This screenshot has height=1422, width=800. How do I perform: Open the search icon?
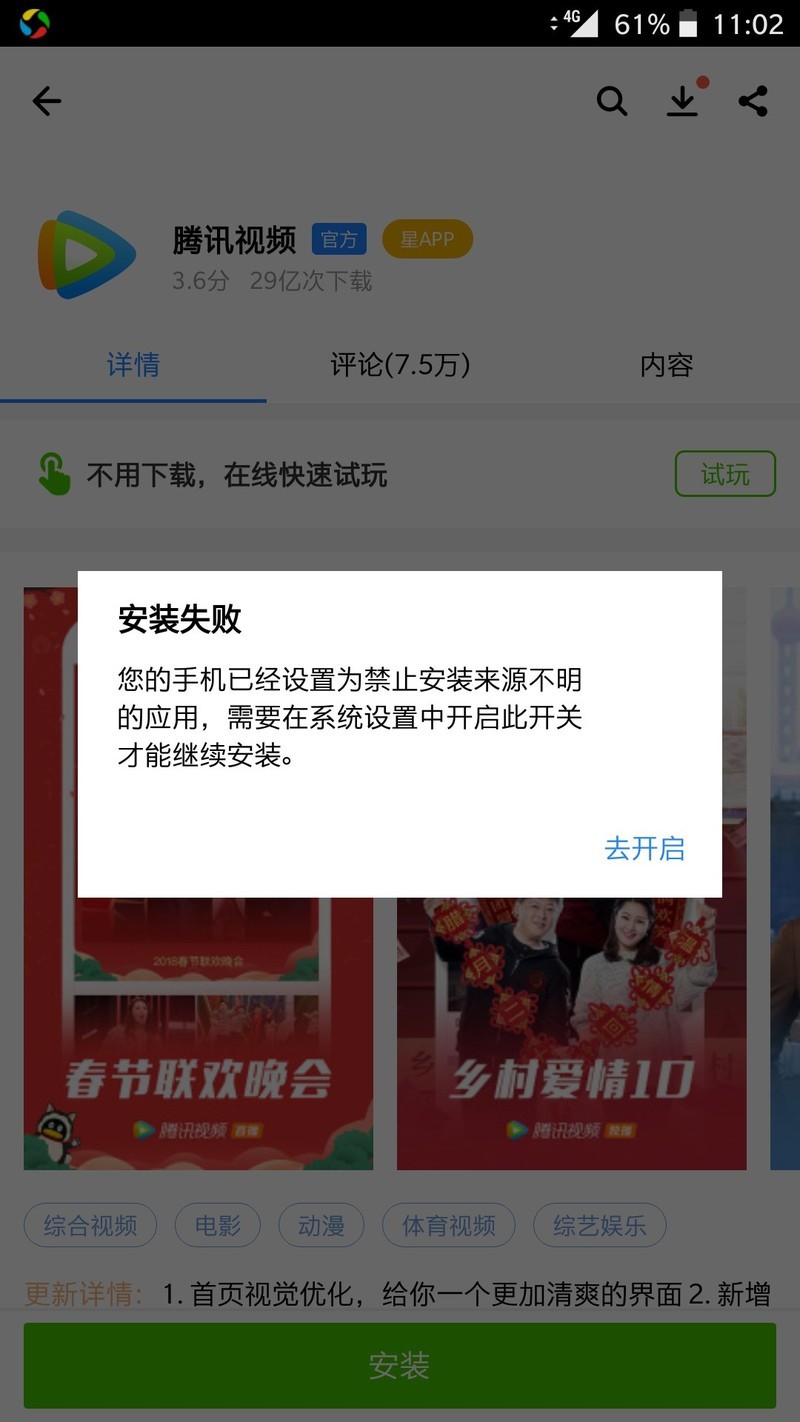(x=611, y=101)
